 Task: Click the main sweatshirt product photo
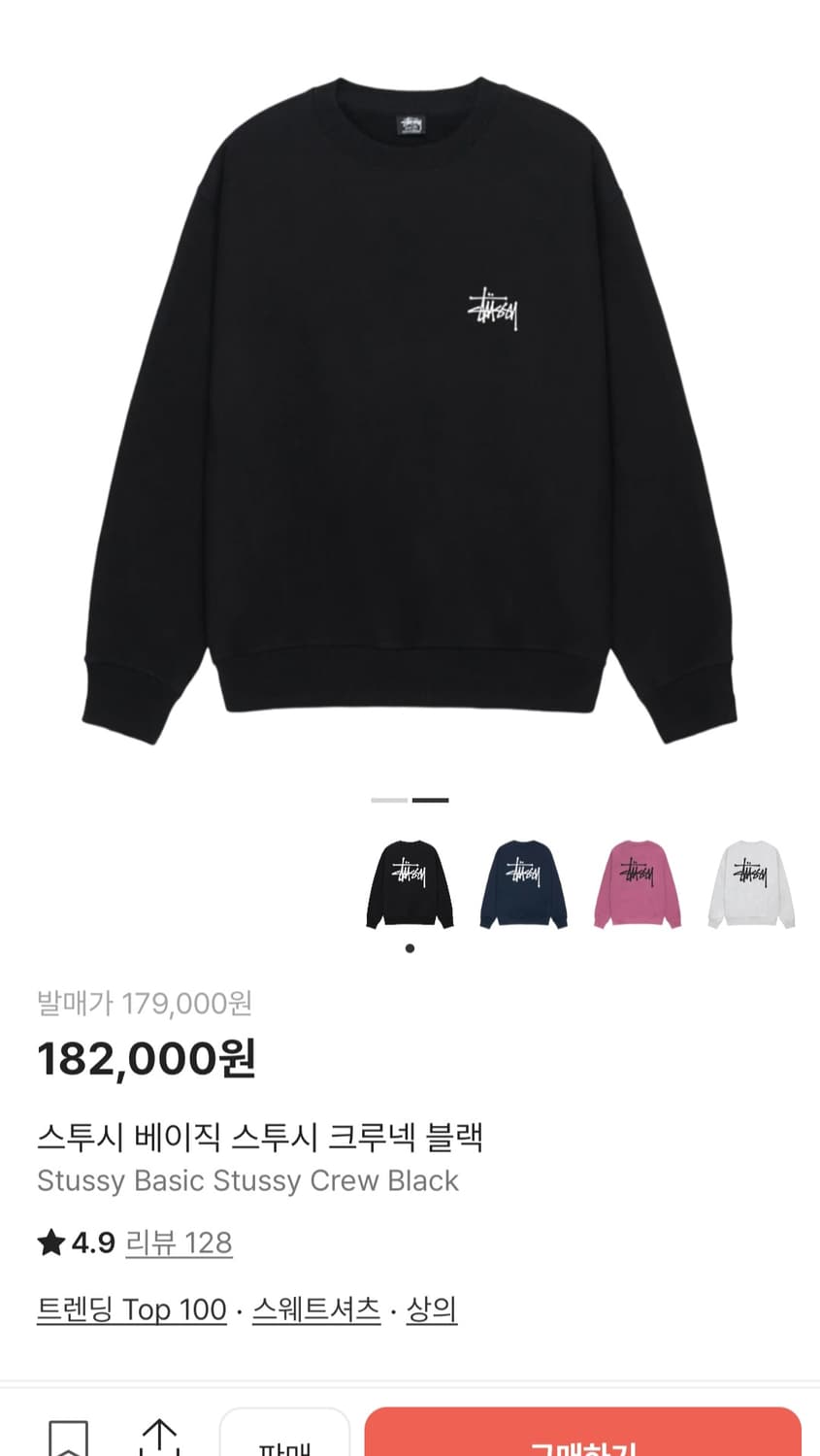(x=410, y=408)
